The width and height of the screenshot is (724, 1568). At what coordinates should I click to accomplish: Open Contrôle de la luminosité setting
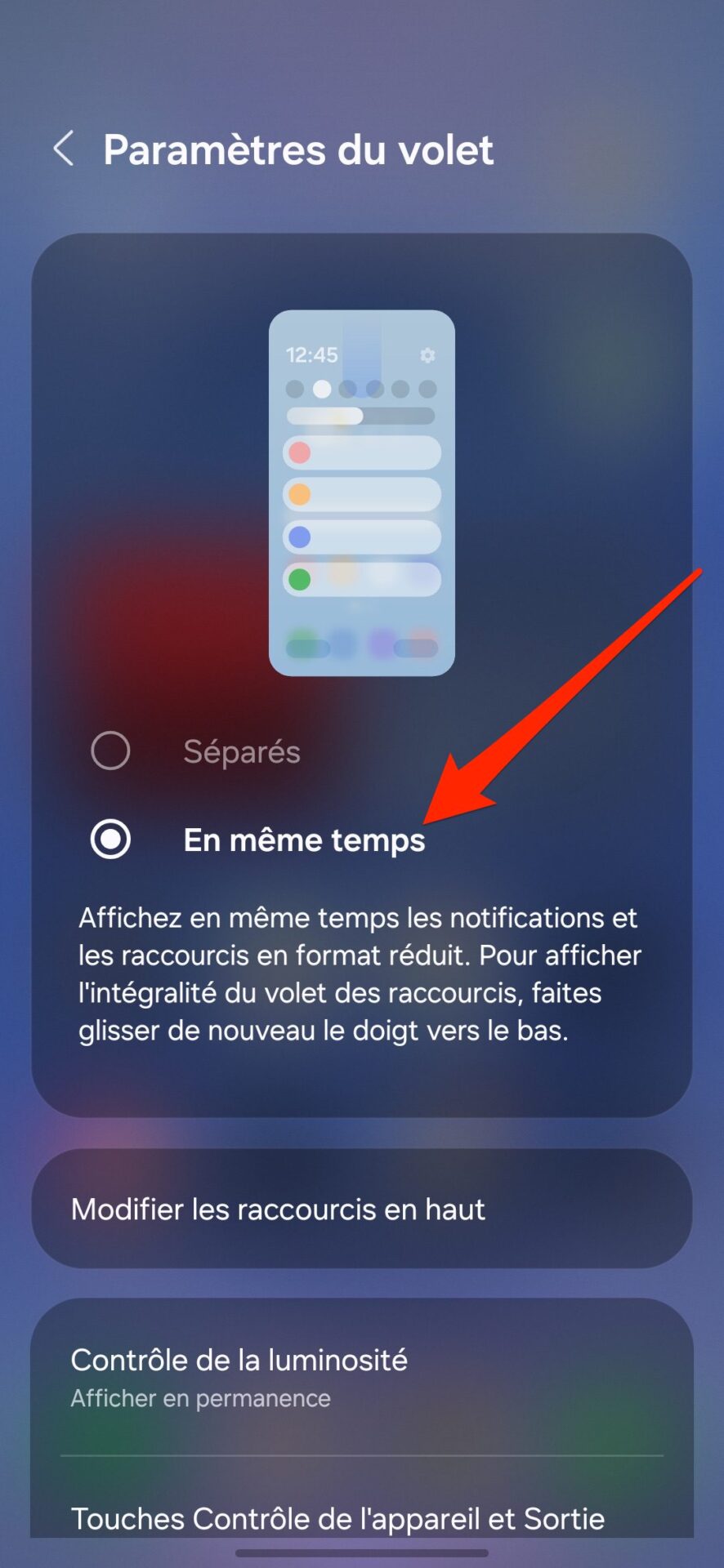pyautogui.click(x=362, y=1378)
